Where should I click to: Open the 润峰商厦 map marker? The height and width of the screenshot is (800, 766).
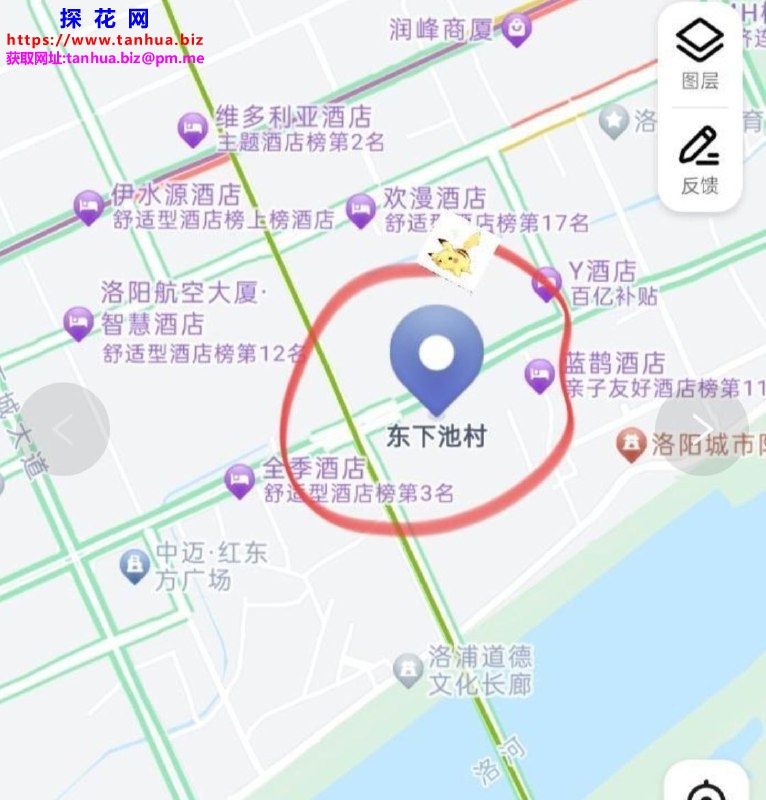coord(517,29)
